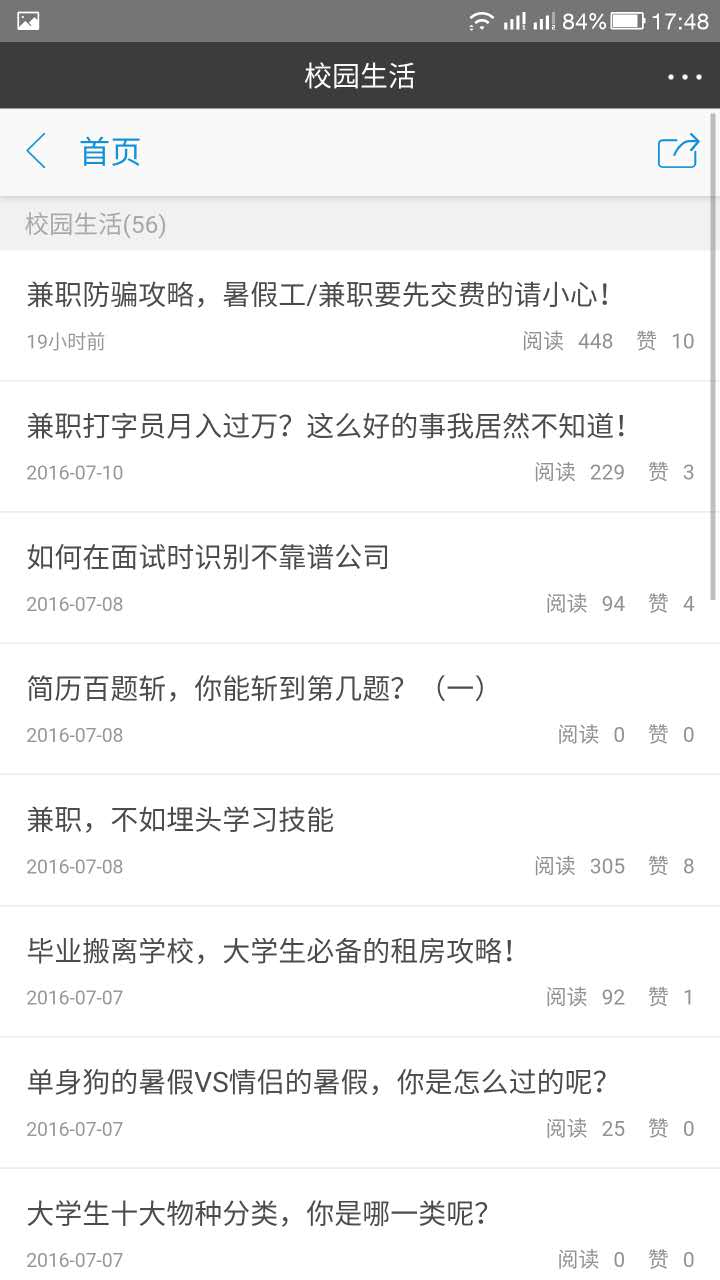The width and height of the screenshot is (720, 1280).
Task: Tap the share icon in the header
Action: [677, 152]
